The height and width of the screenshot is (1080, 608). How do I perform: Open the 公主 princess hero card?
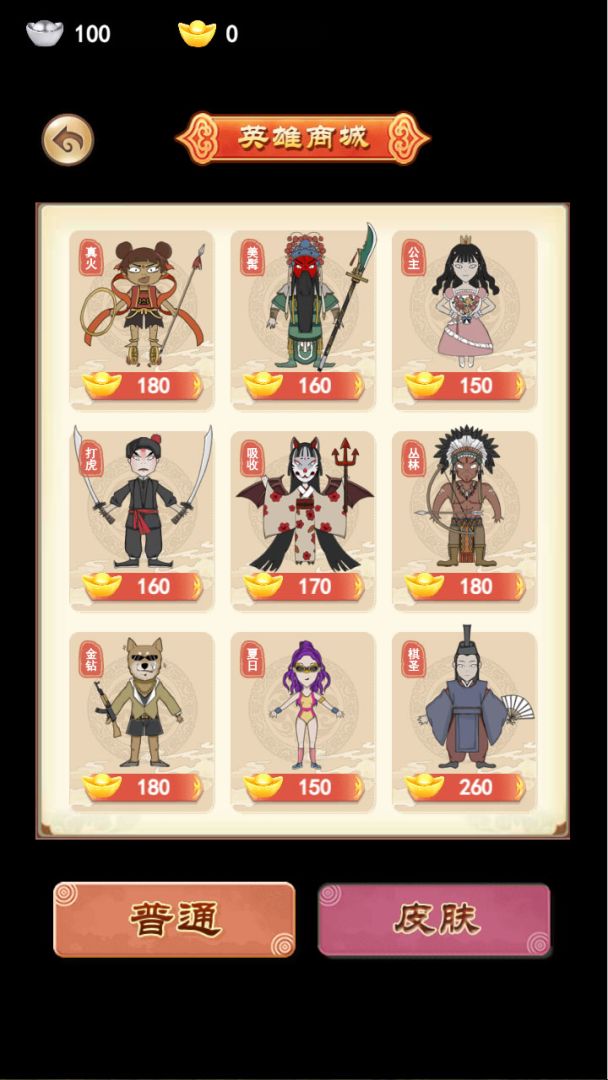[464, 320]
